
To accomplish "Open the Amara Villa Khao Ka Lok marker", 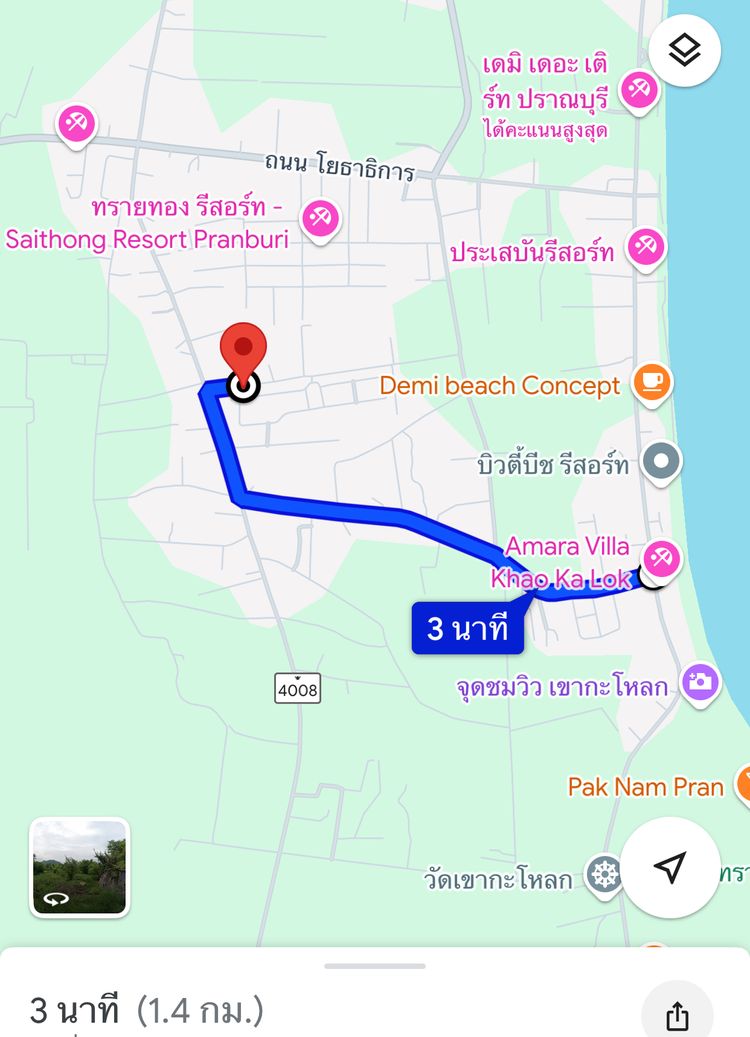I will tap(660, 557).
